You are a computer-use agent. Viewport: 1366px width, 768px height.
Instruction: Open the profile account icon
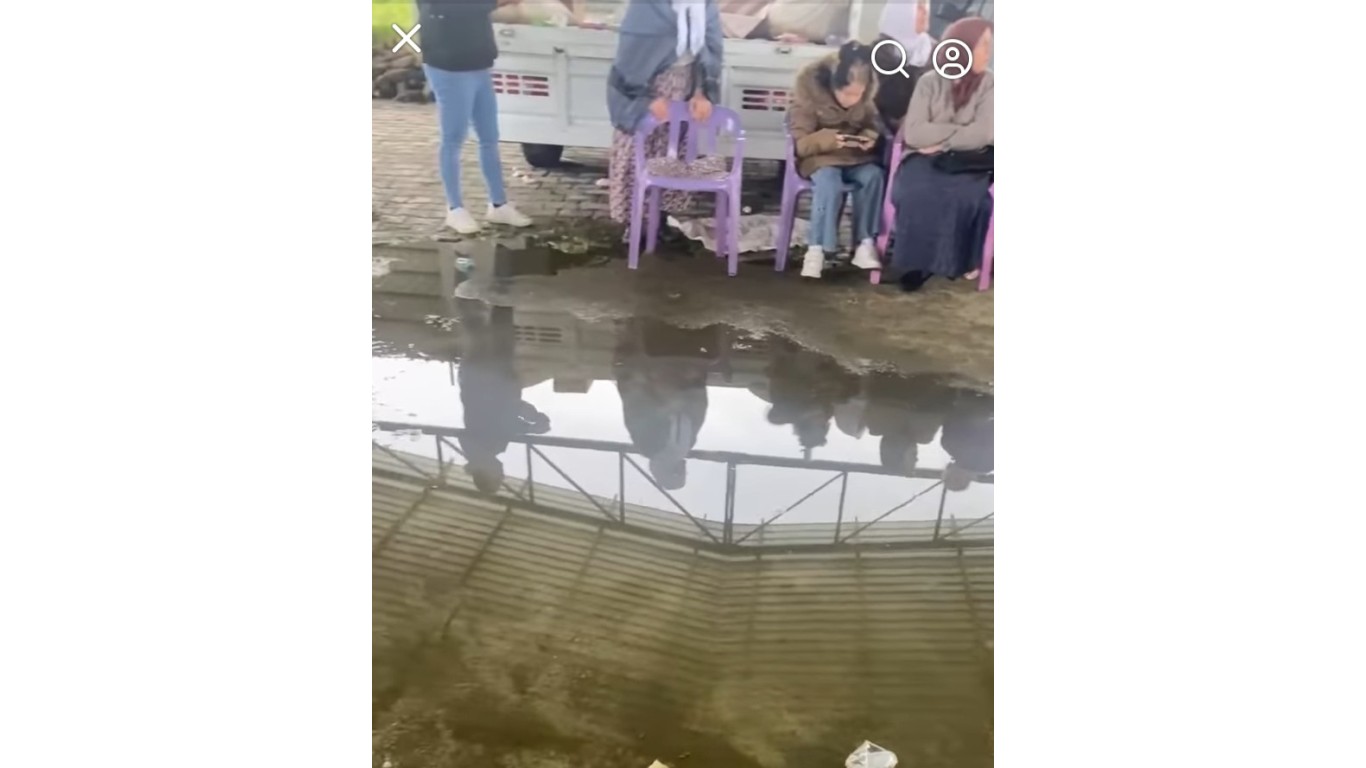click(x=952, y=59)
